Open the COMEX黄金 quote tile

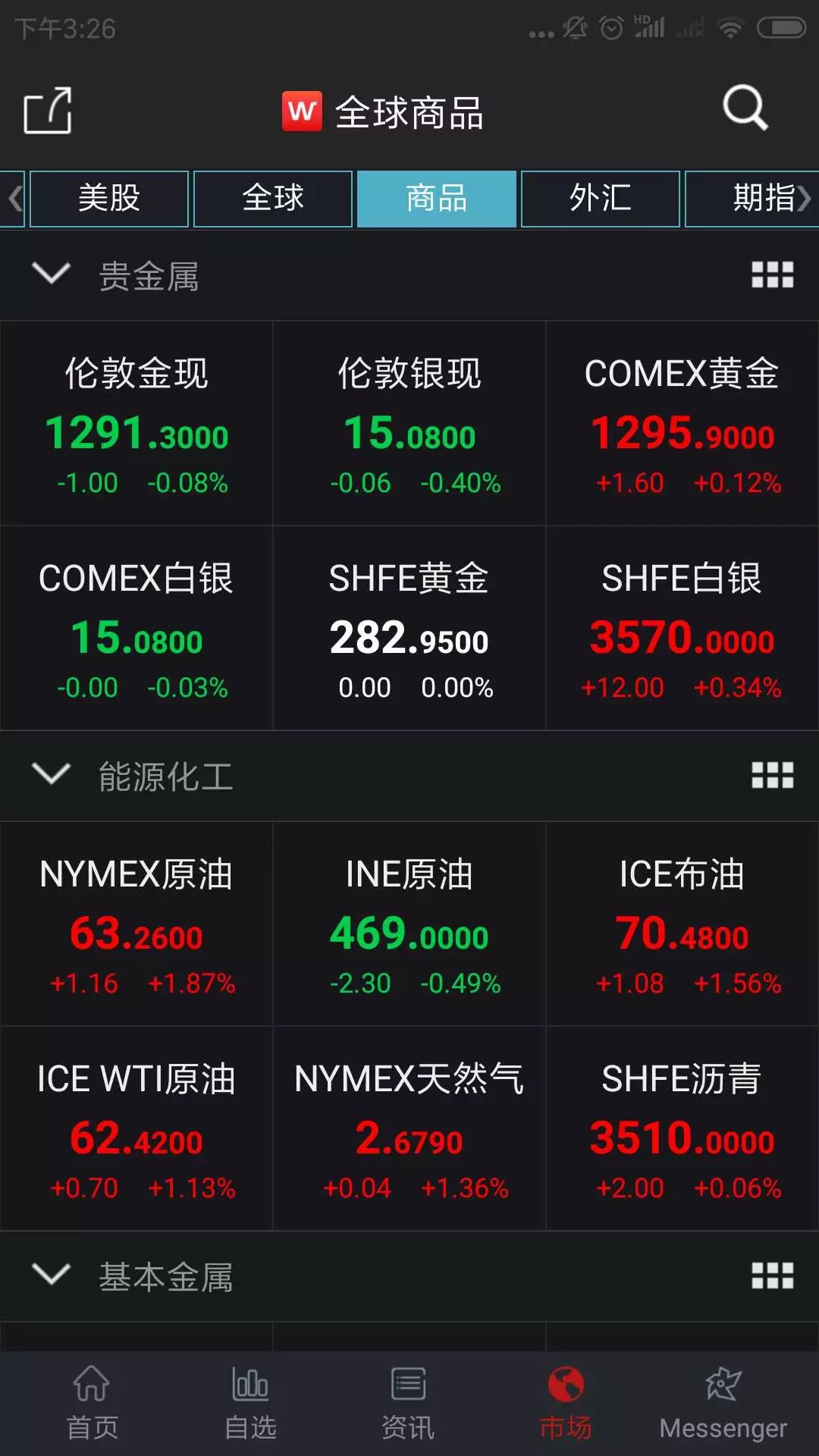click(682, 422)
